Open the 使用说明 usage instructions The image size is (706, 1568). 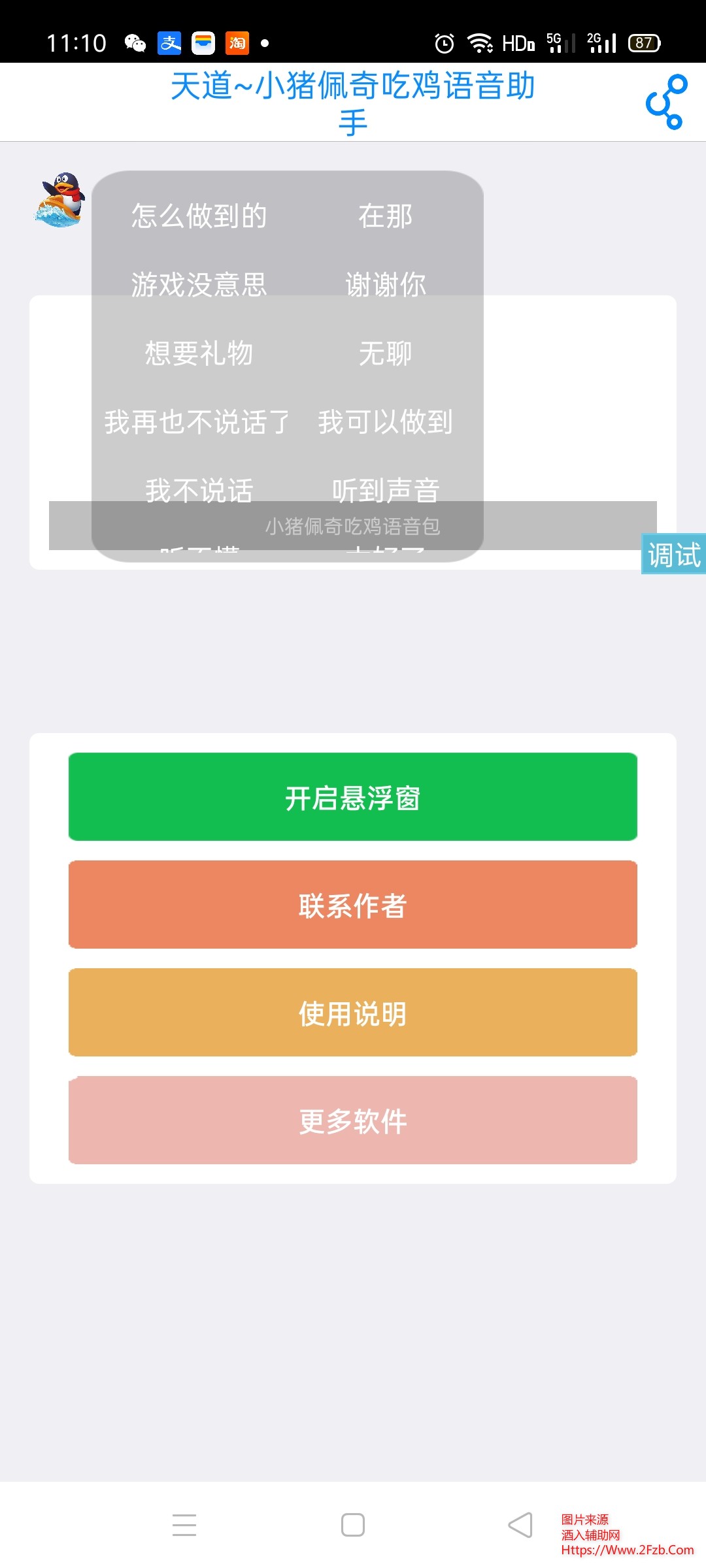[353, 1013]
